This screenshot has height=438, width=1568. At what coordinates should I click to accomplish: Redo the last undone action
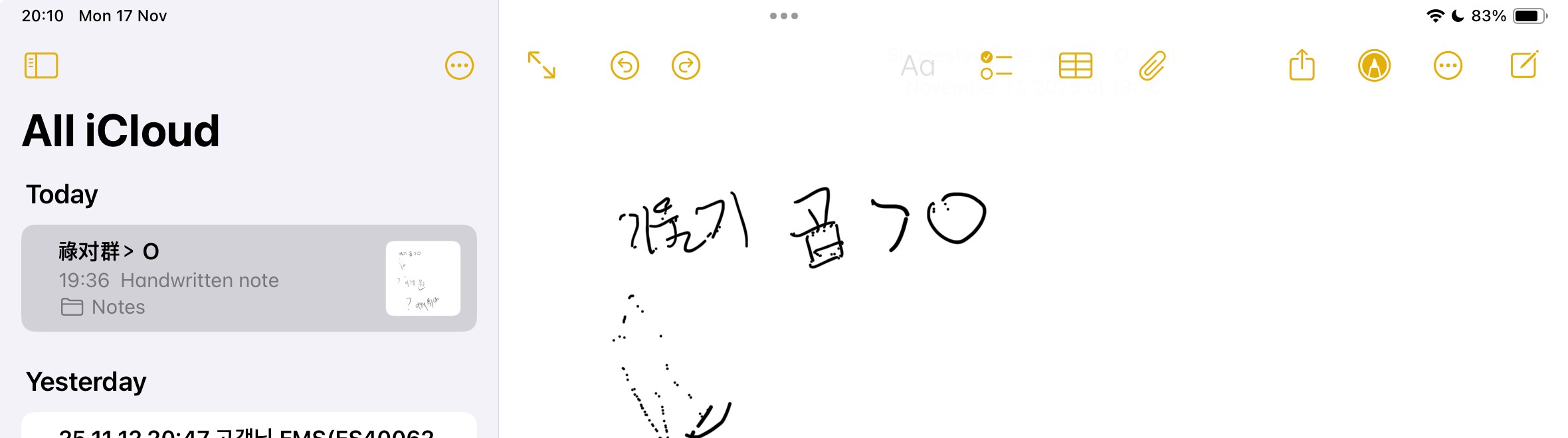click(686, 66)
